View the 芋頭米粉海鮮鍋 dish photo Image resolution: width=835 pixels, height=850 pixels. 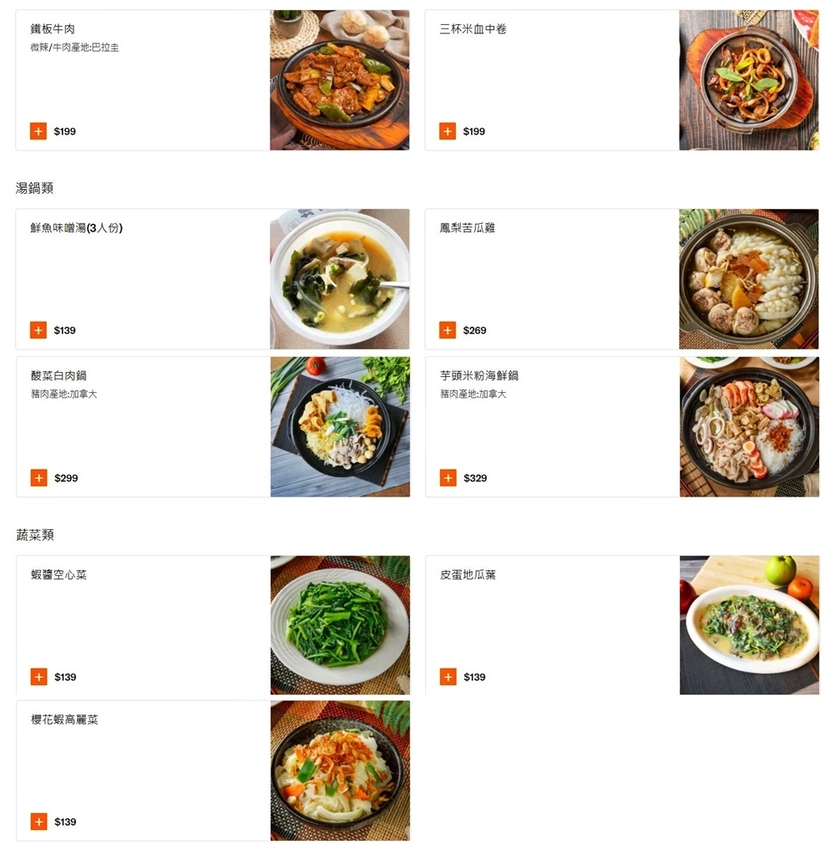point(748,427)
